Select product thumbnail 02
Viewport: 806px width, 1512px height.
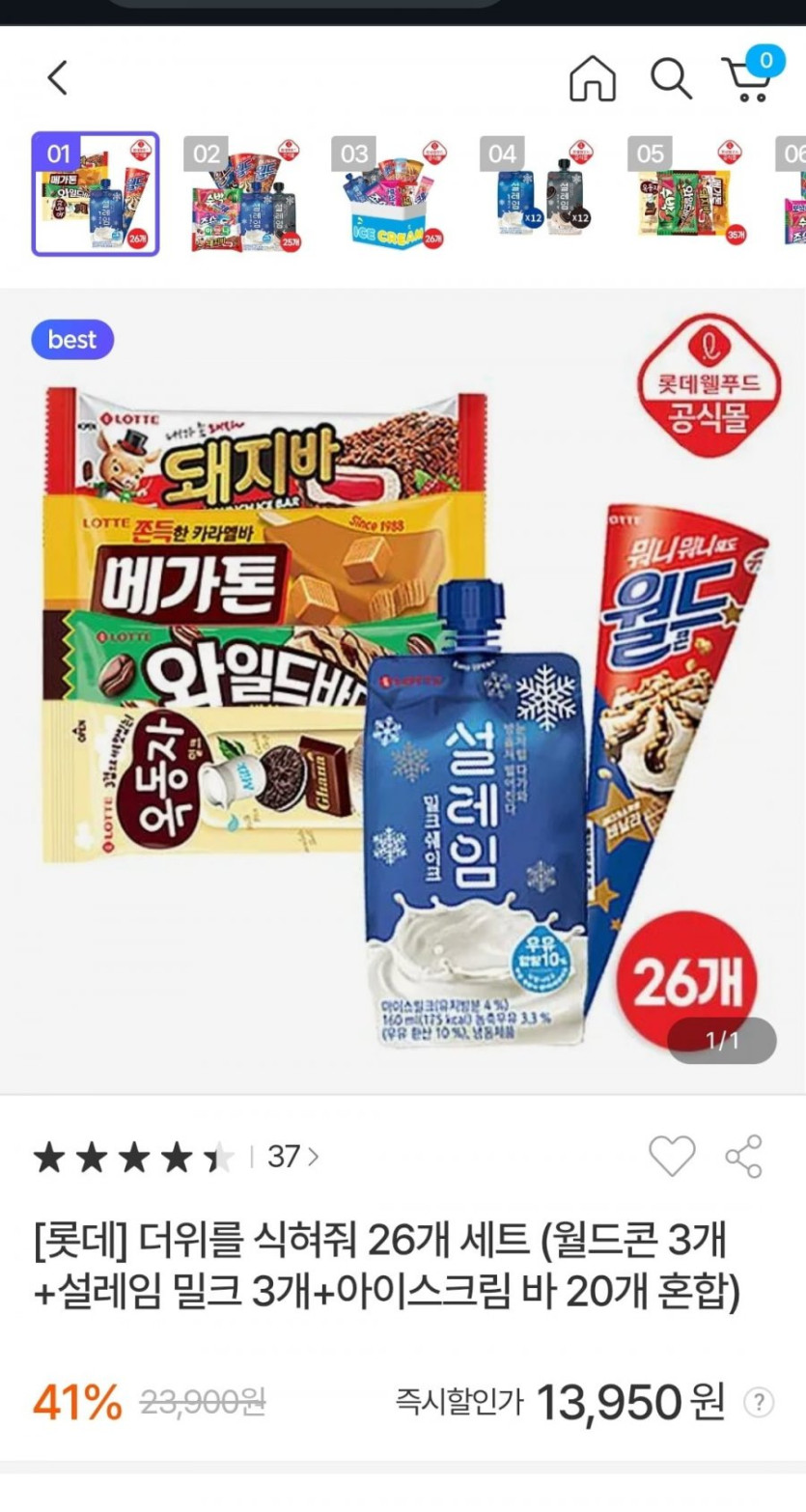coord(245,194)
